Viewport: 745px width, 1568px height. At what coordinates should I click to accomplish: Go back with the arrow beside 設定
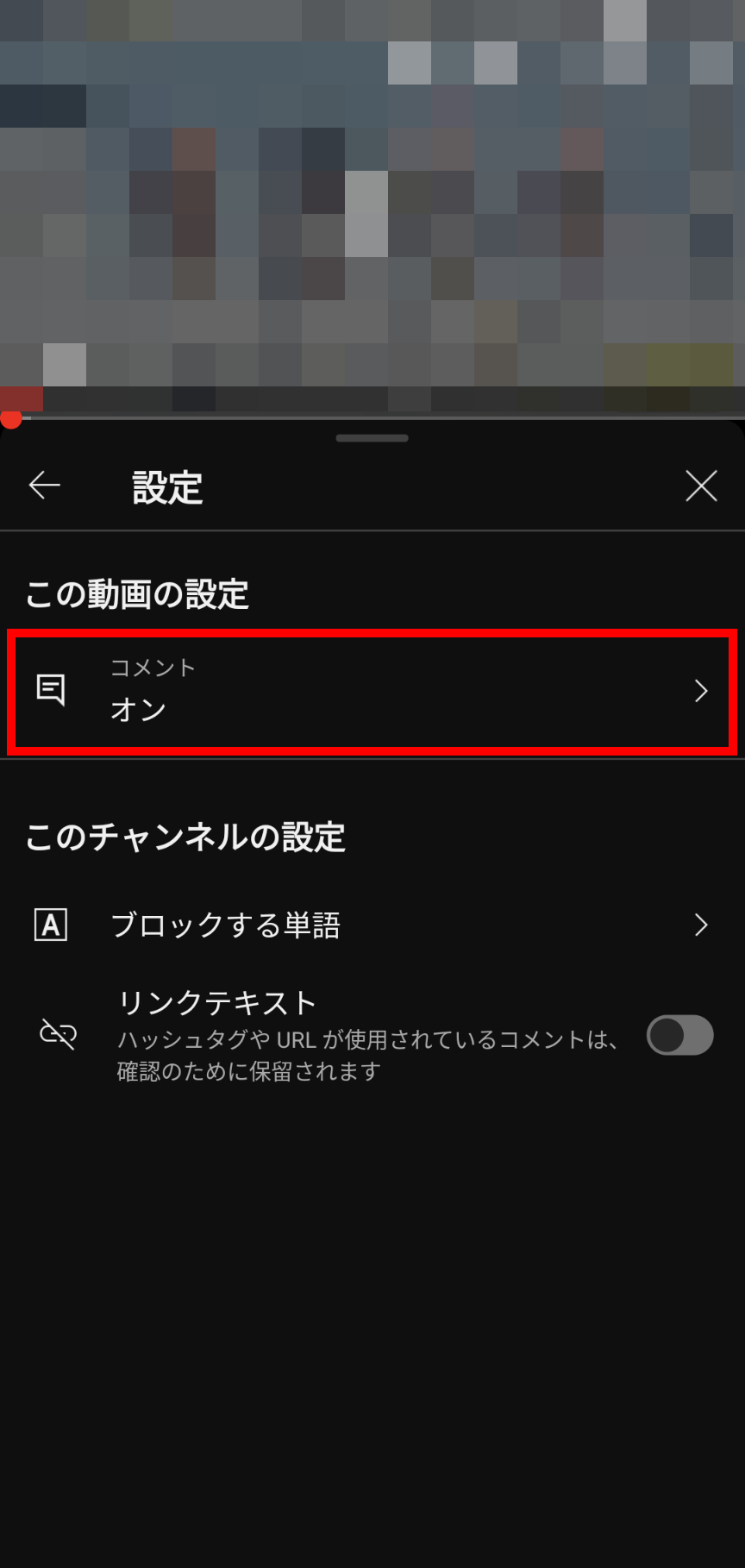click(44, 486)
